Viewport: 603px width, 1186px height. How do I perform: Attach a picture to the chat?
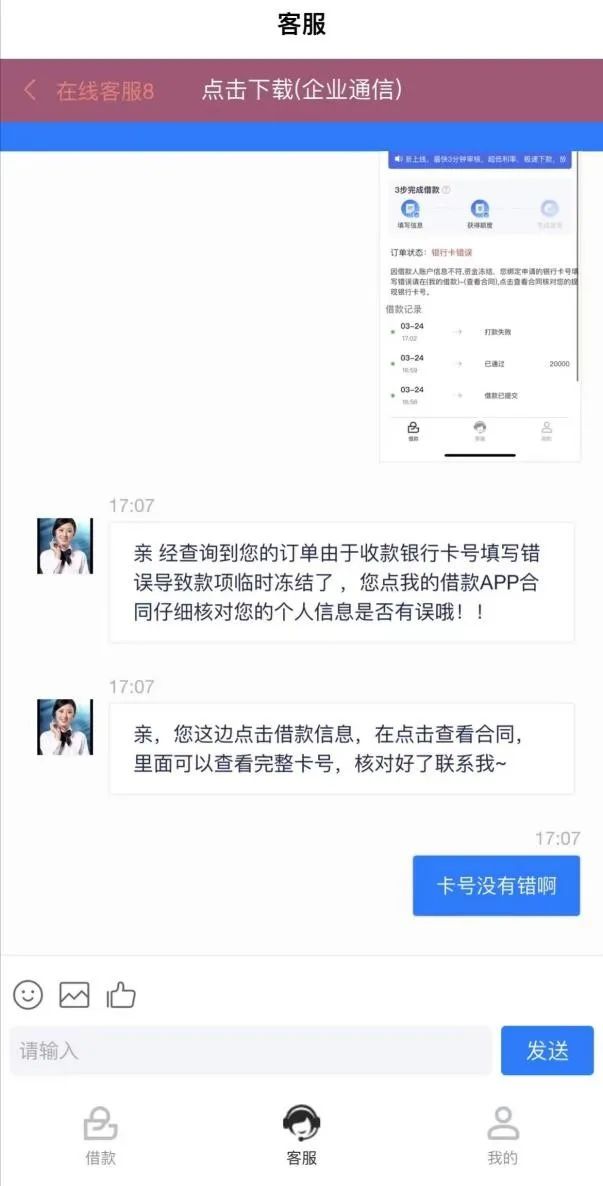(75, 994)
